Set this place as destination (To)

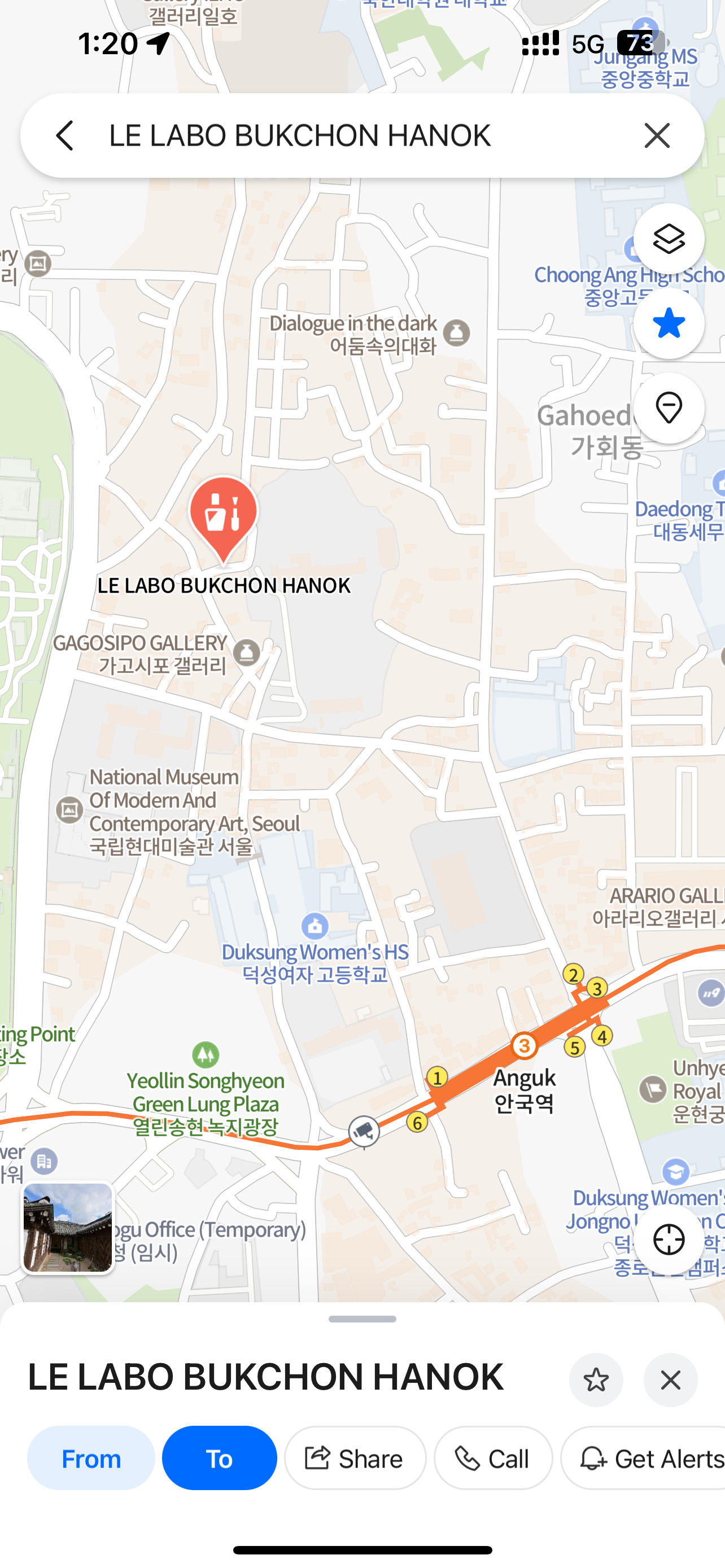click(x=219, y=1458)
